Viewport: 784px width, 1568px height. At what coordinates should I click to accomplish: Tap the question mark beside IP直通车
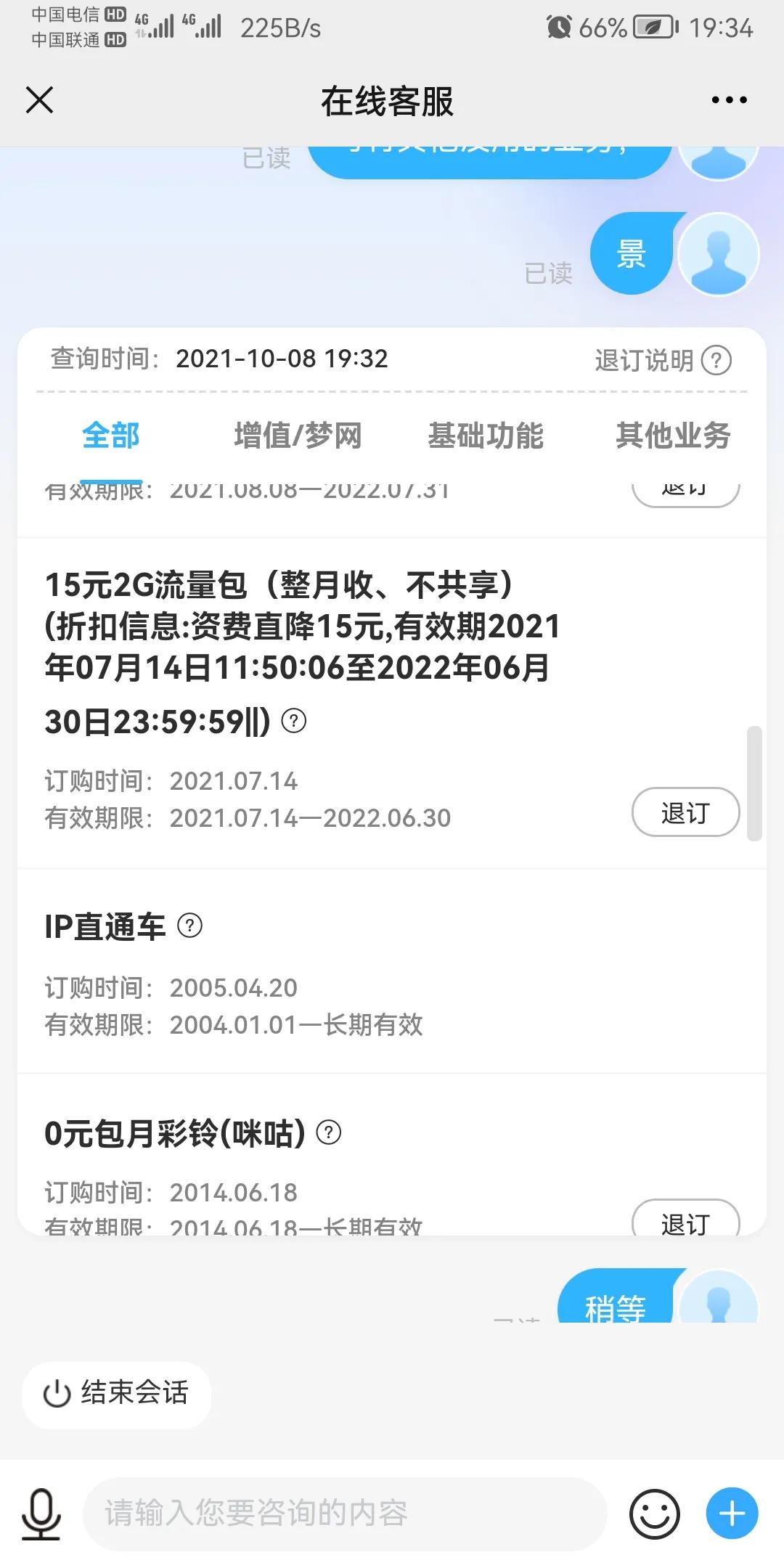[190, 926]
